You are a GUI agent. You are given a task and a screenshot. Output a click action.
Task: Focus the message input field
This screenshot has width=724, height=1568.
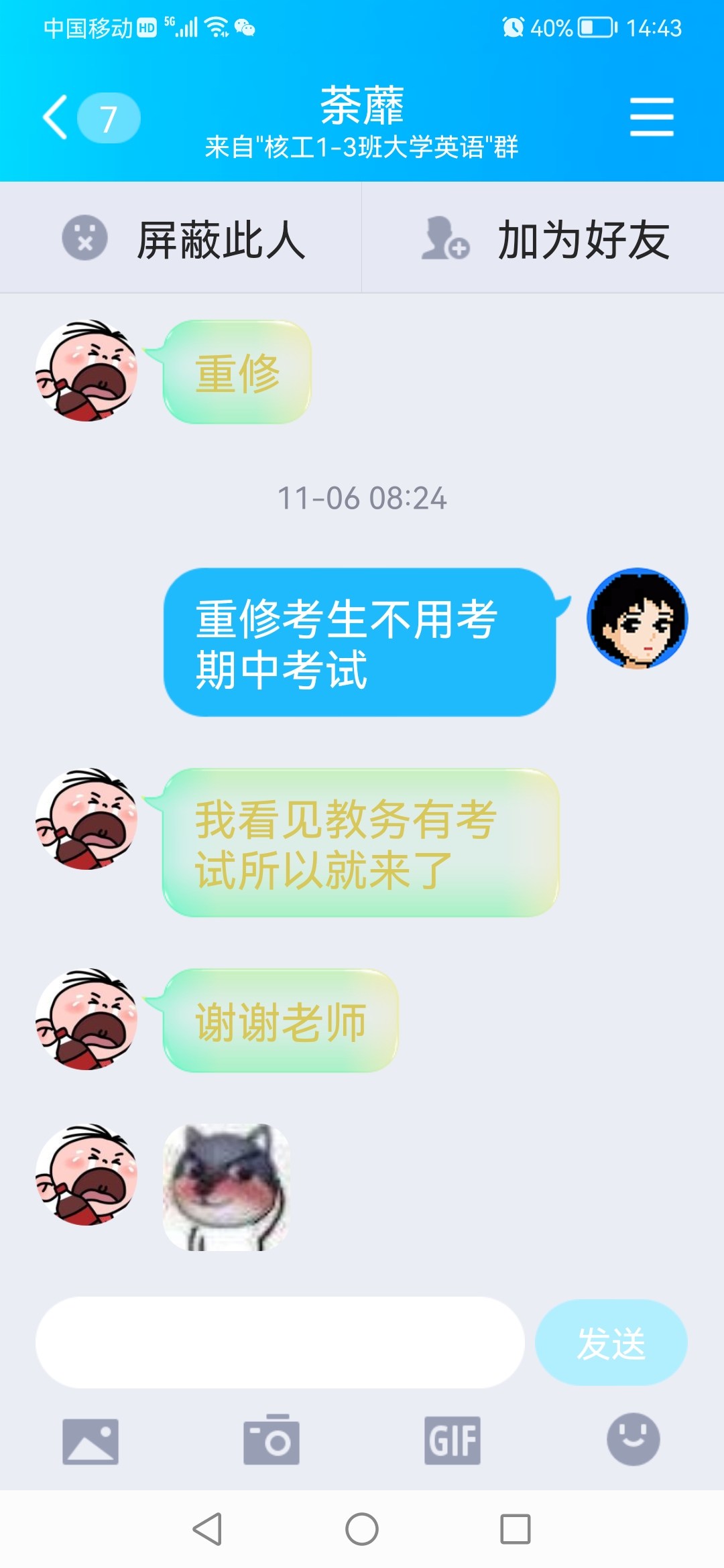tap(280, 1342)
